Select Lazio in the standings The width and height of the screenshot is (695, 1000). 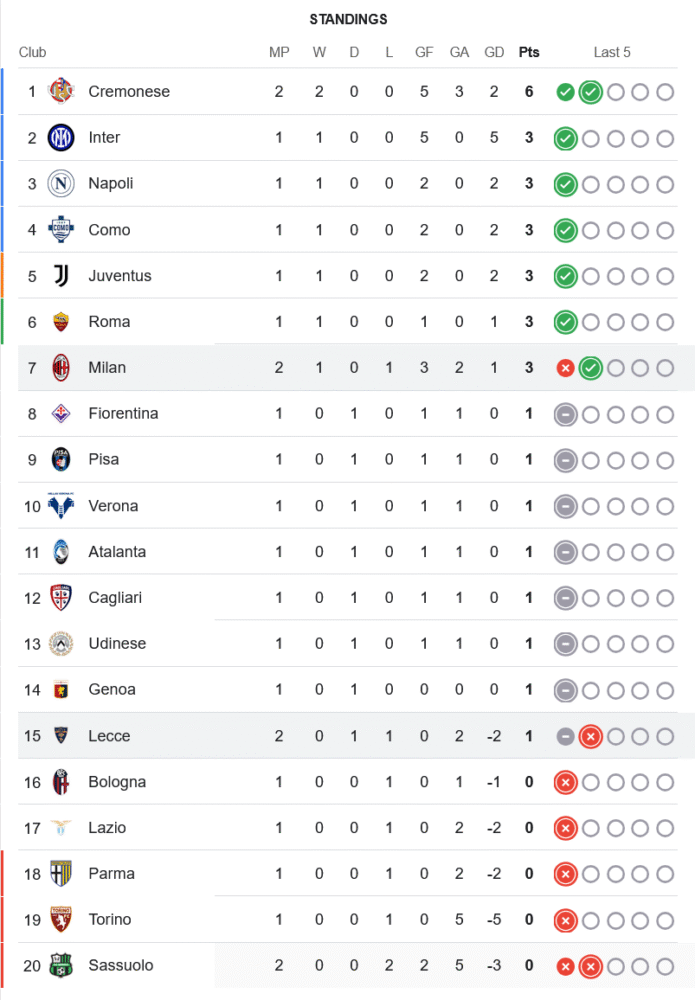[x=107, y=828]
